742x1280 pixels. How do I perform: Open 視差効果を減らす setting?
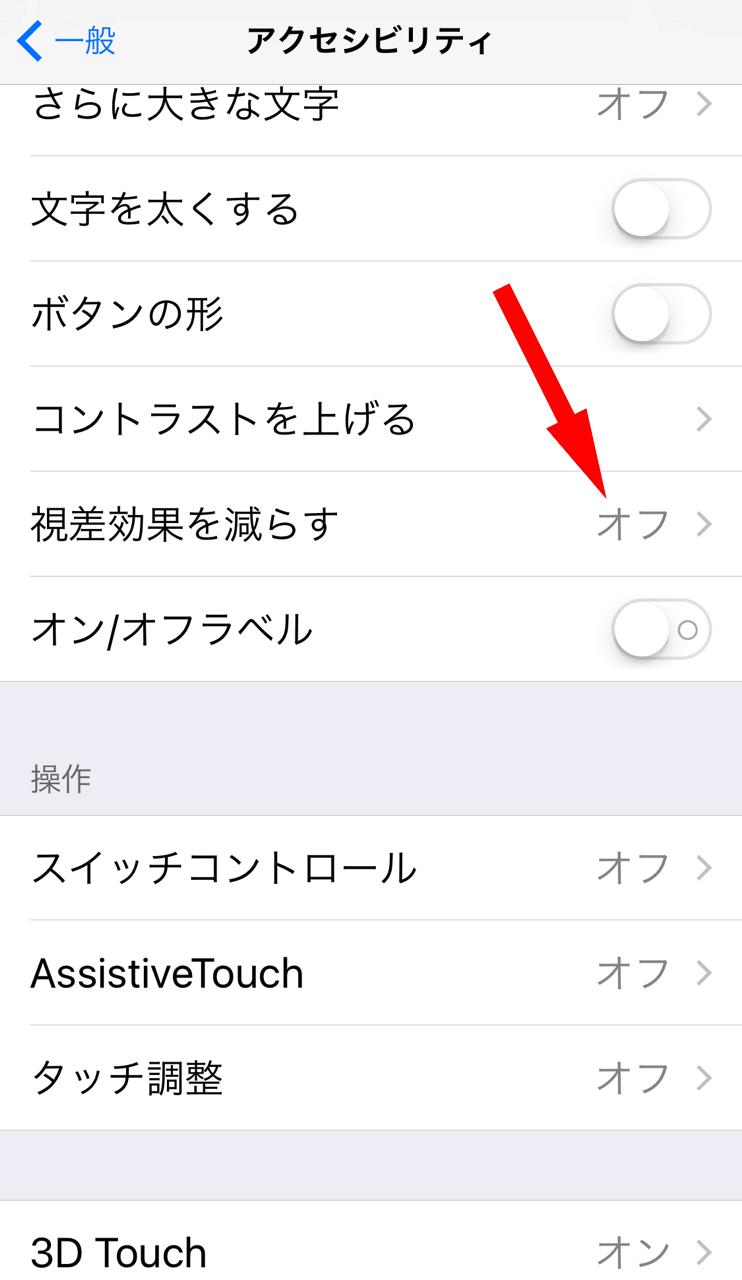coord(371,524)
